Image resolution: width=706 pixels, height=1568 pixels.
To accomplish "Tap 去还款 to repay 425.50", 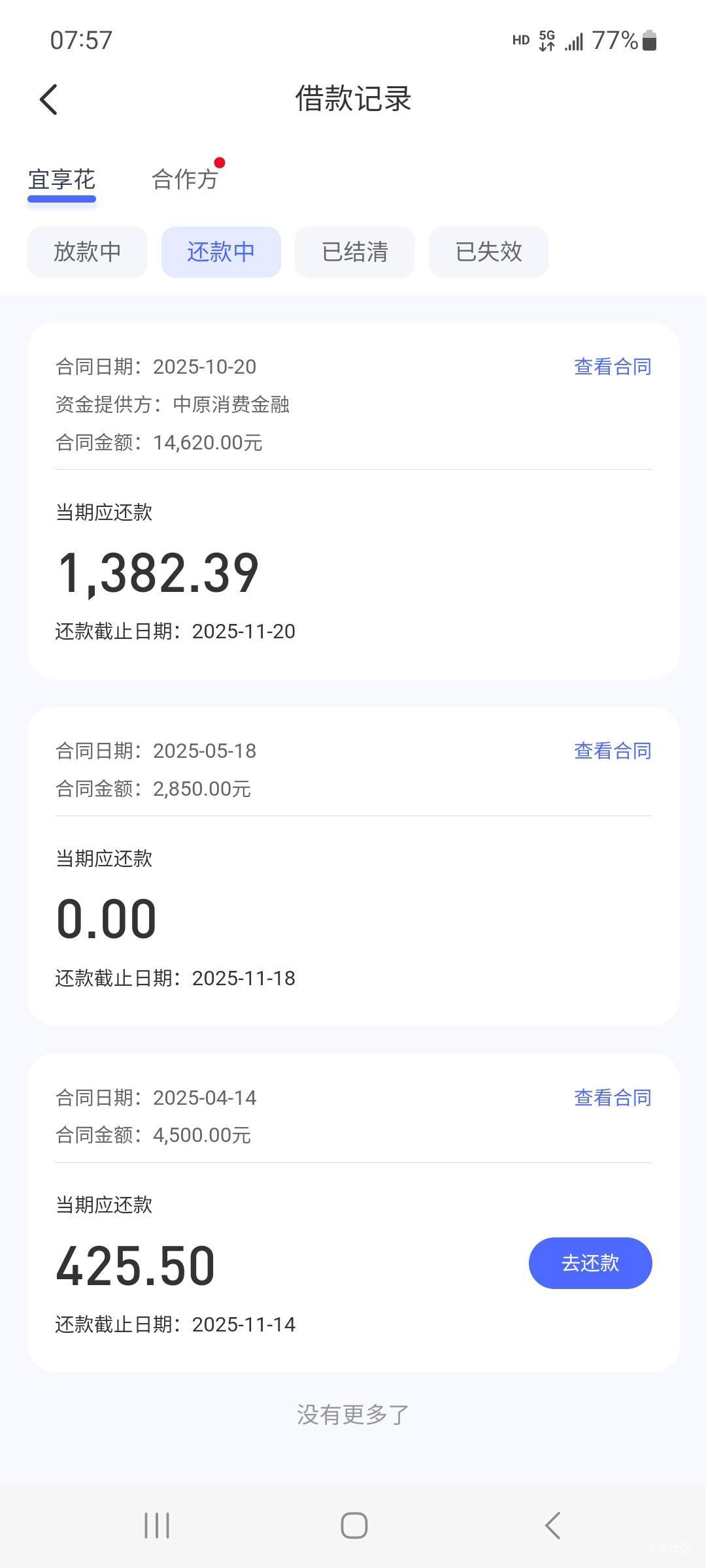I will coord(590,1263).
